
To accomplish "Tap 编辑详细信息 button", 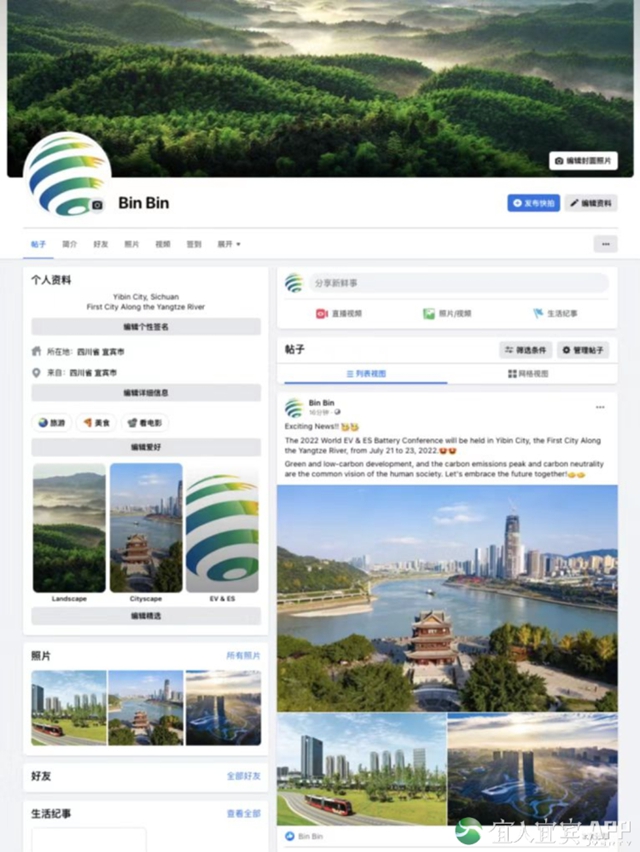I will [x=146, y=393].
